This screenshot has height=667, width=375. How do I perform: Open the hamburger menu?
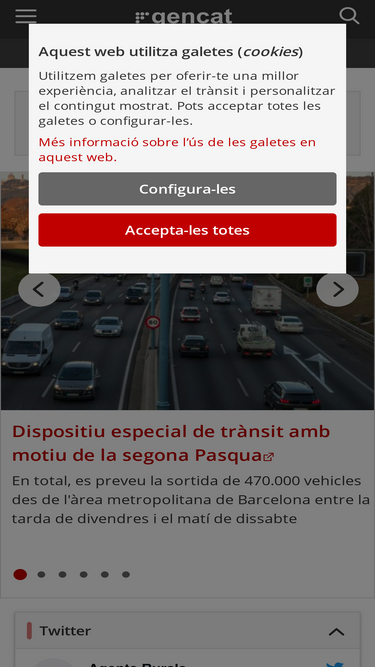26,16
